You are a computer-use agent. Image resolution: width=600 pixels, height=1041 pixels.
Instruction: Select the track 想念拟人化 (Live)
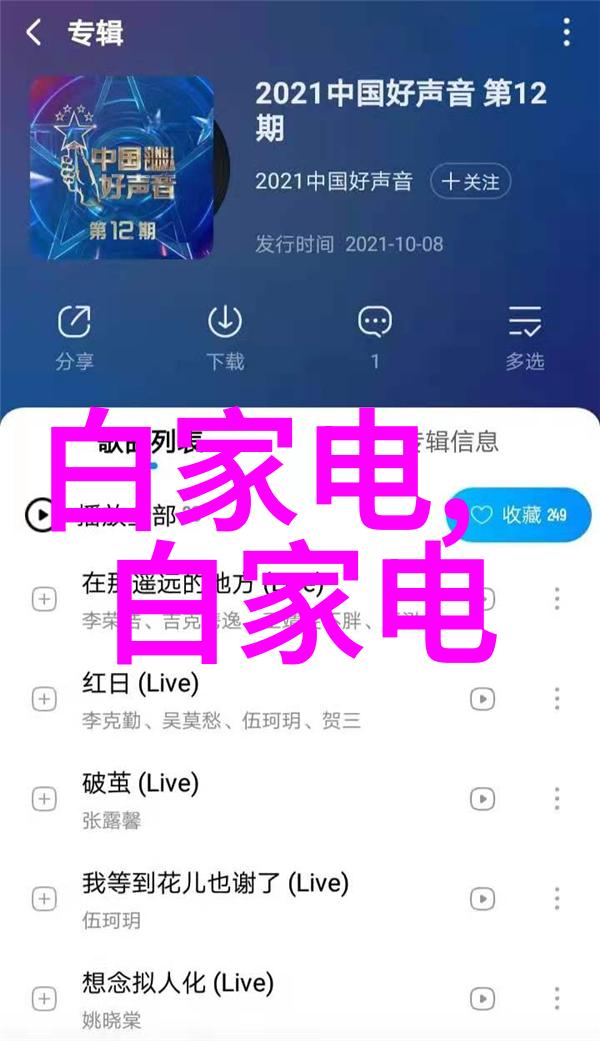[x=179, y=983]
